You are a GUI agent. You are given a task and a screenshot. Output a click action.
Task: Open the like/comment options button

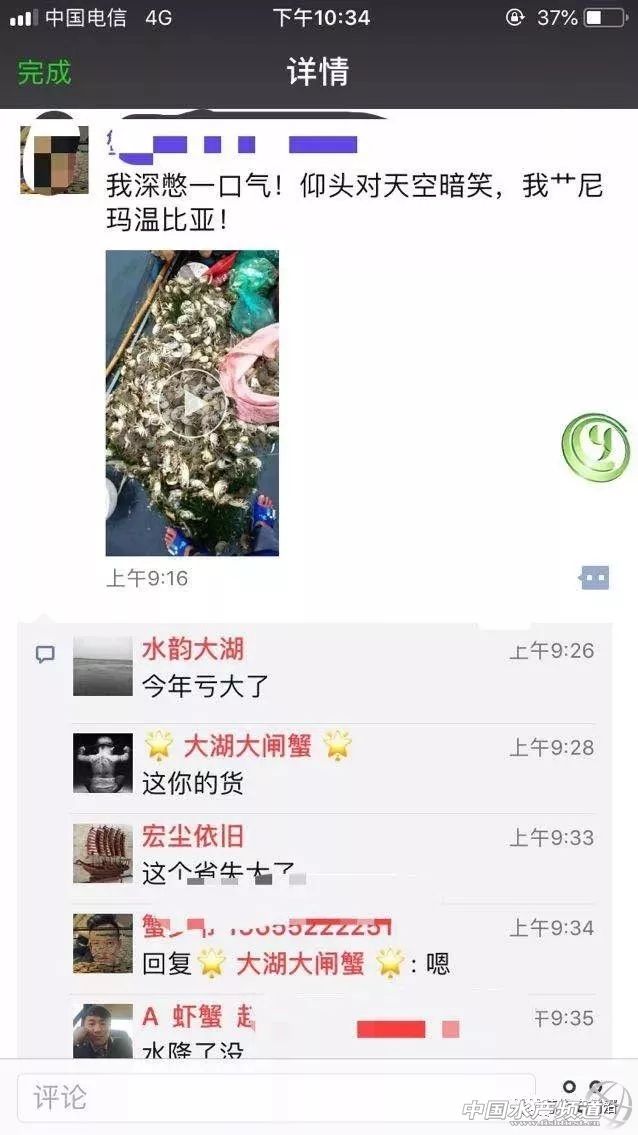coord(595,577)
